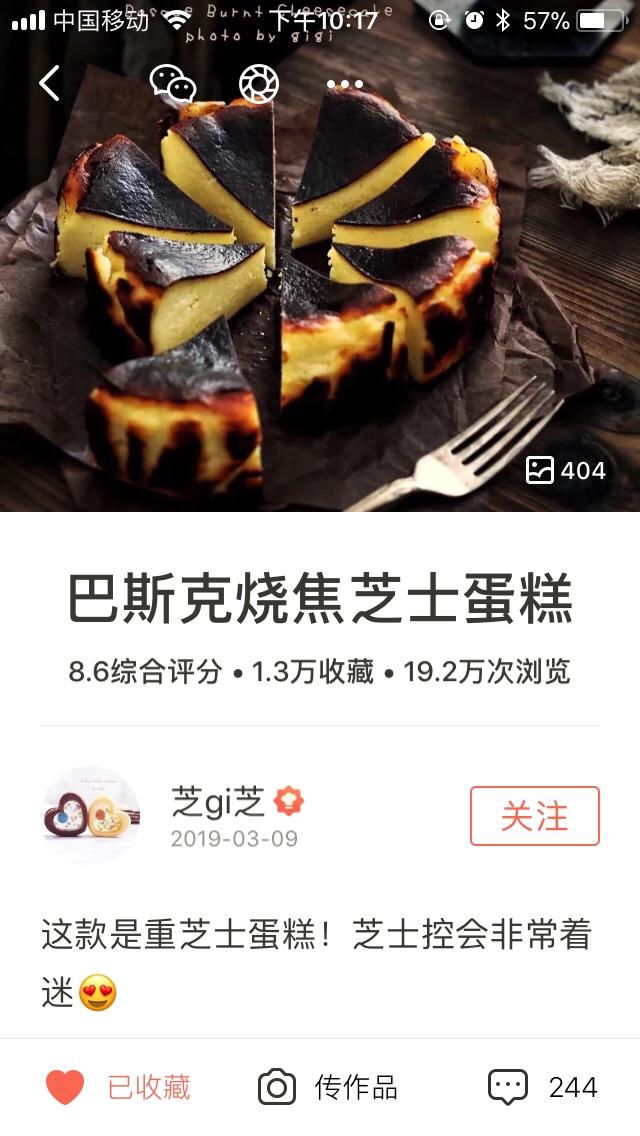Viewport: 640px width, 1136px height.
Task: Follow author with 关注 button
Action: [x=534, y=816]
